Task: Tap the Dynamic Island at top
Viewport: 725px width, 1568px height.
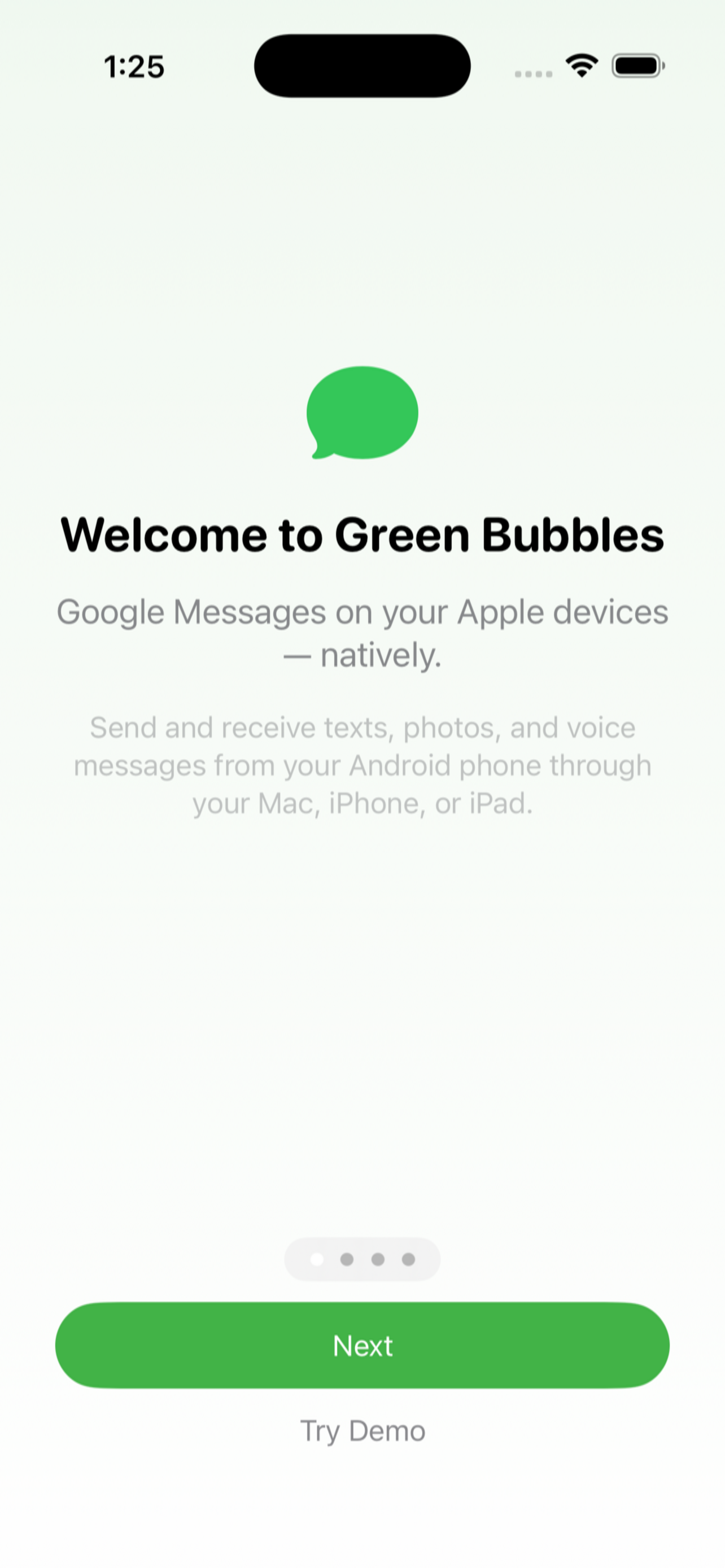Action: click(x=362, y=64)
